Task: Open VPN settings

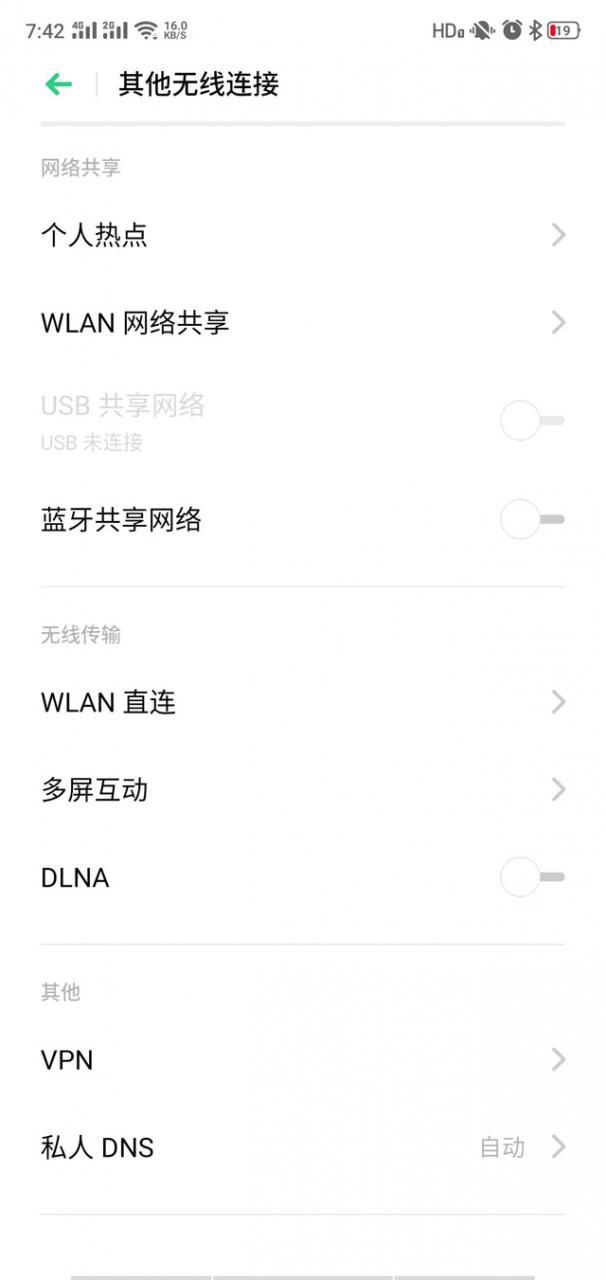Action: click(302, 1060)
